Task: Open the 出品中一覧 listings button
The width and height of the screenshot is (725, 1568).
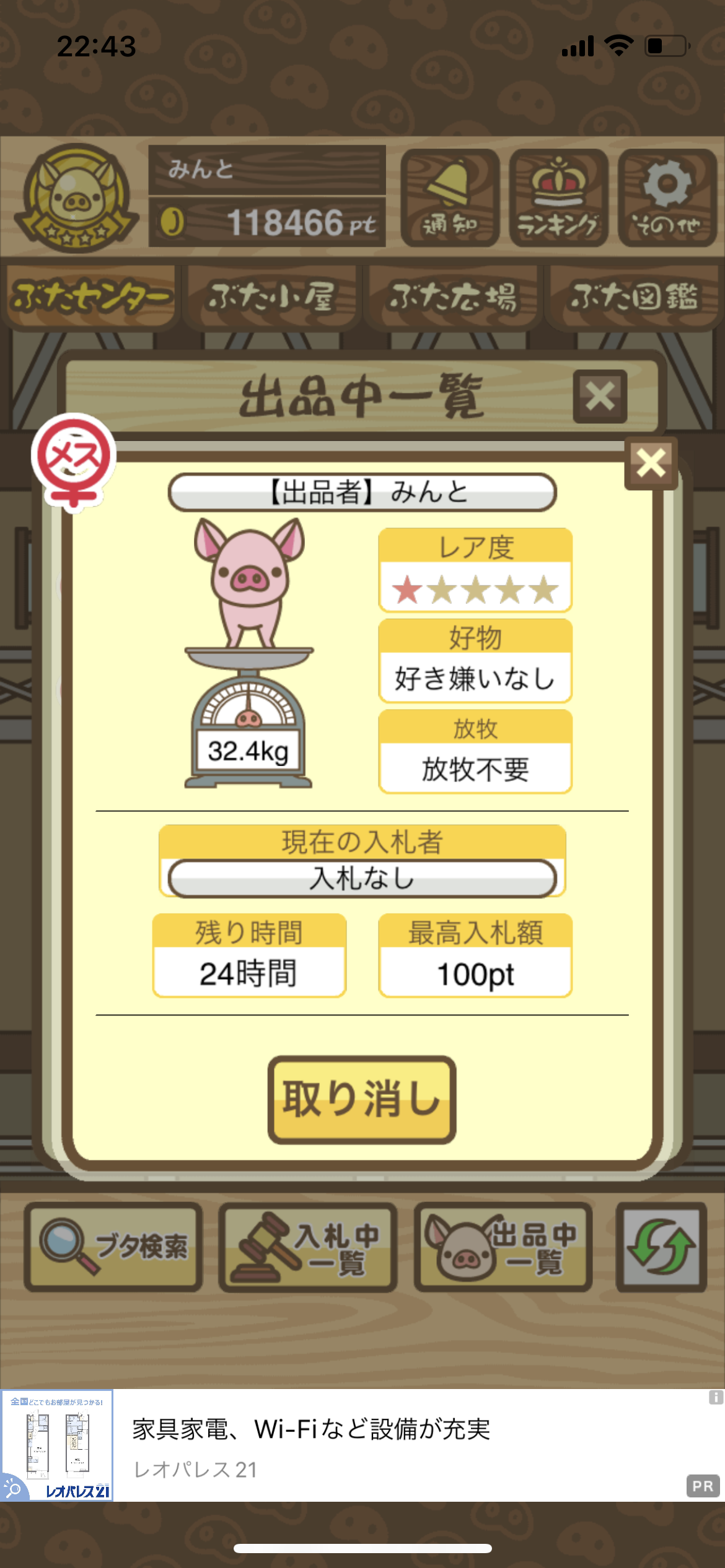Action: 503,1247
